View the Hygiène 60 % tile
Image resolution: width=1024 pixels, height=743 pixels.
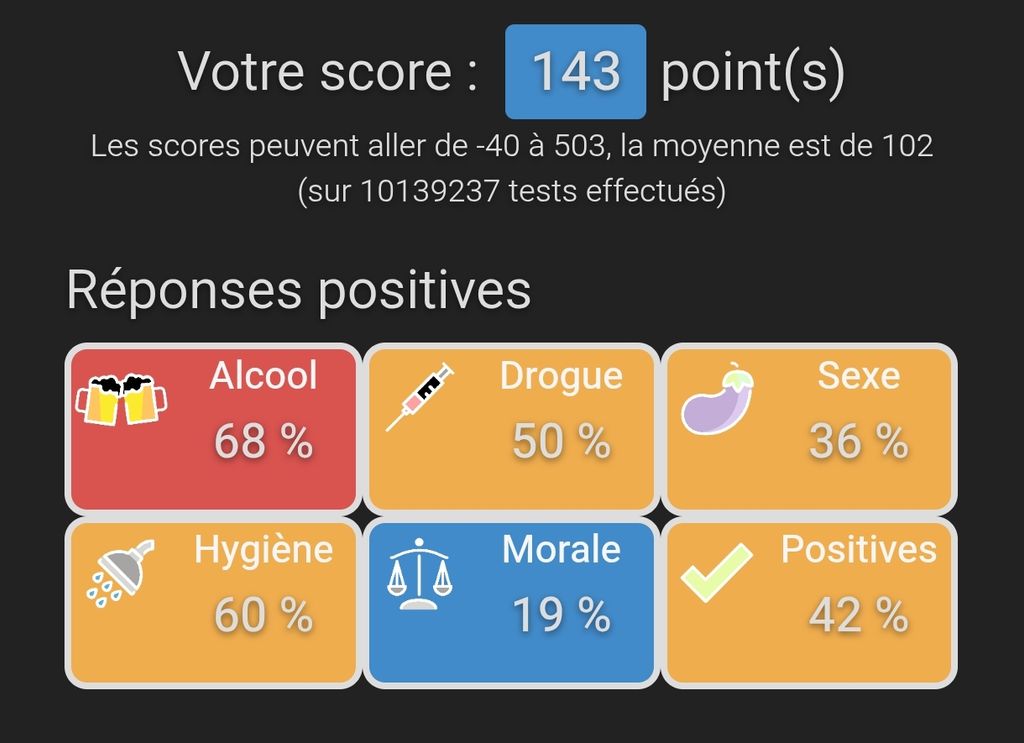point(214,603)
